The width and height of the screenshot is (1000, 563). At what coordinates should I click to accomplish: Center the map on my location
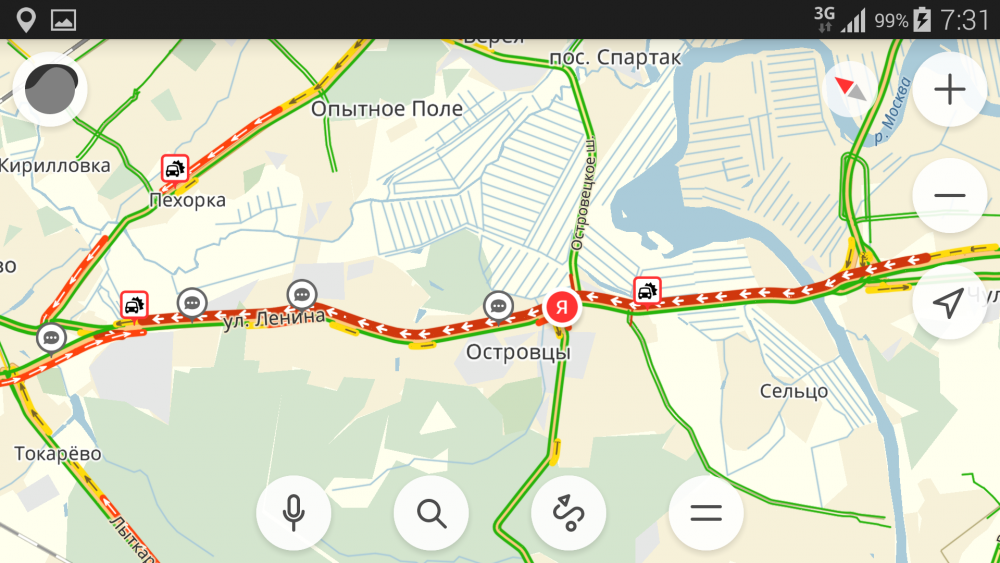(949, 302)
